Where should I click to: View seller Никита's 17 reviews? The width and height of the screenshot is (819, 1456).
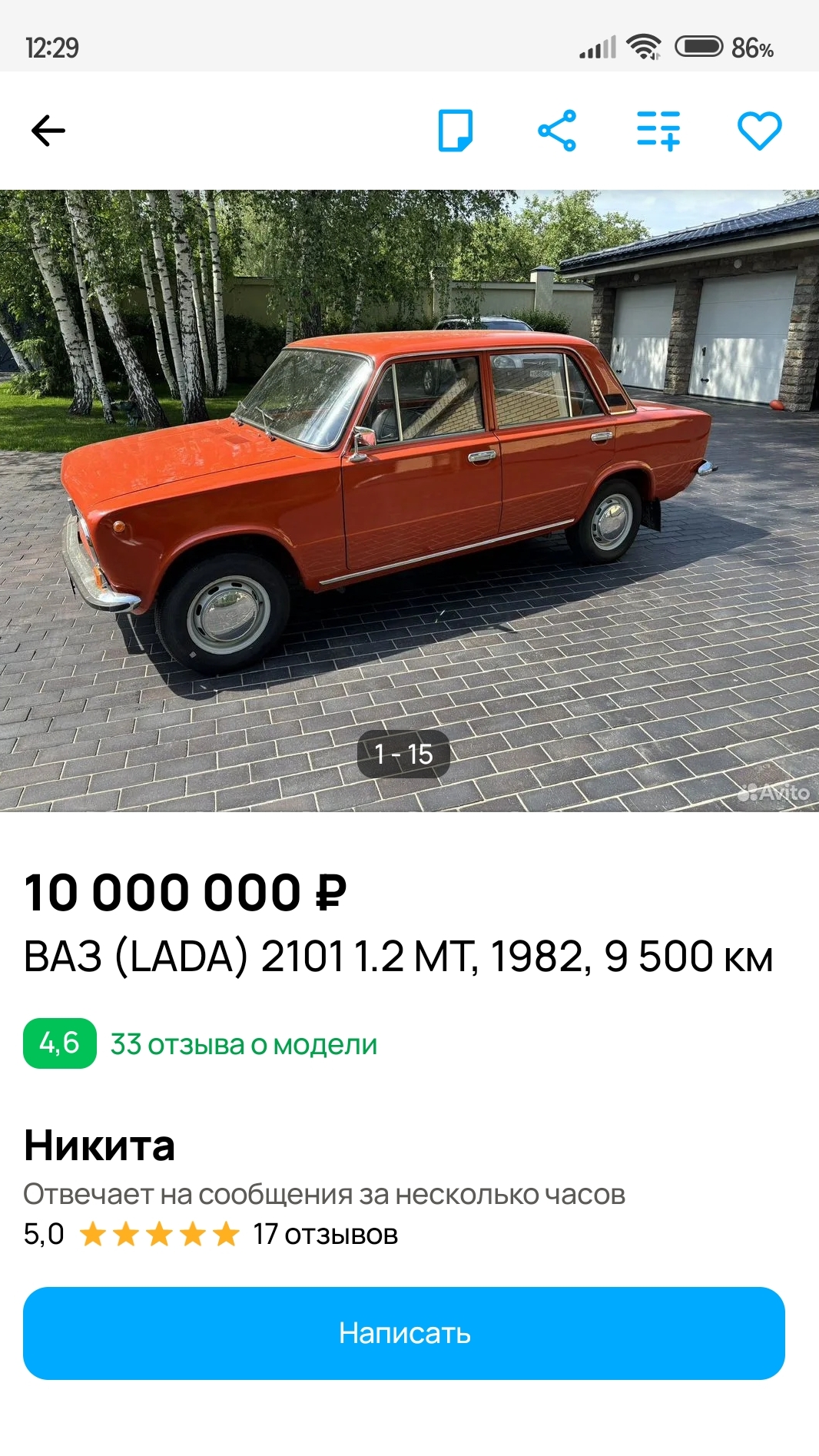click(325, 1235)
